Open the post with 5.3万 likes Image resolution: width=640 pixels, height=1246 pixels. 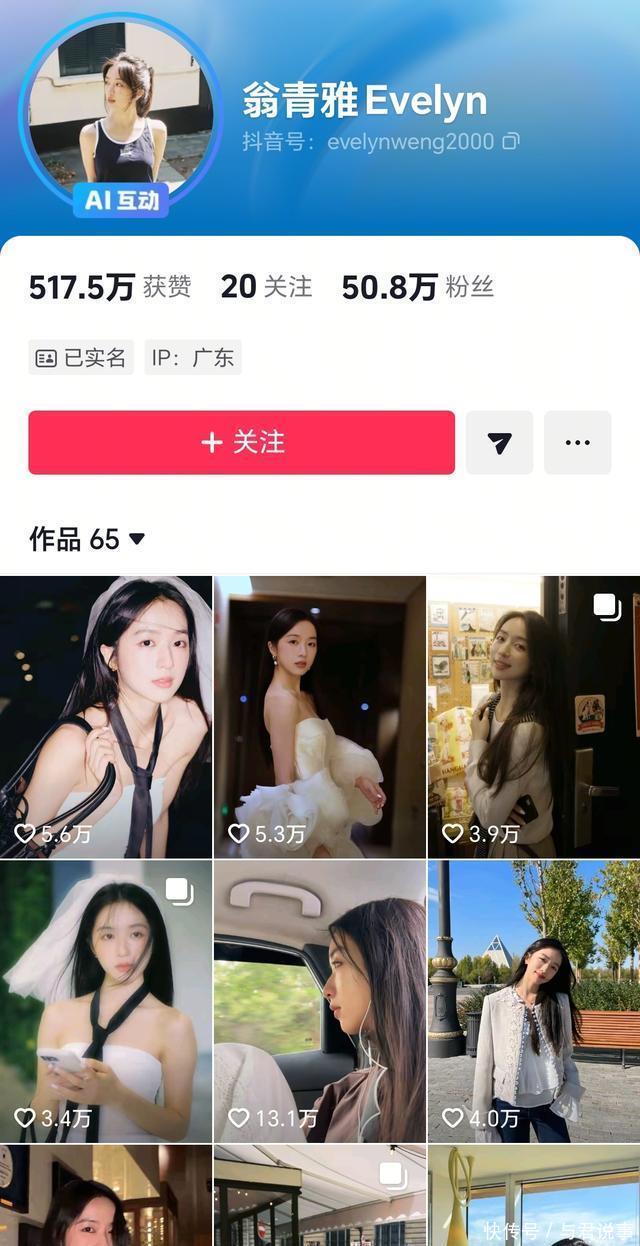point(319,716)
